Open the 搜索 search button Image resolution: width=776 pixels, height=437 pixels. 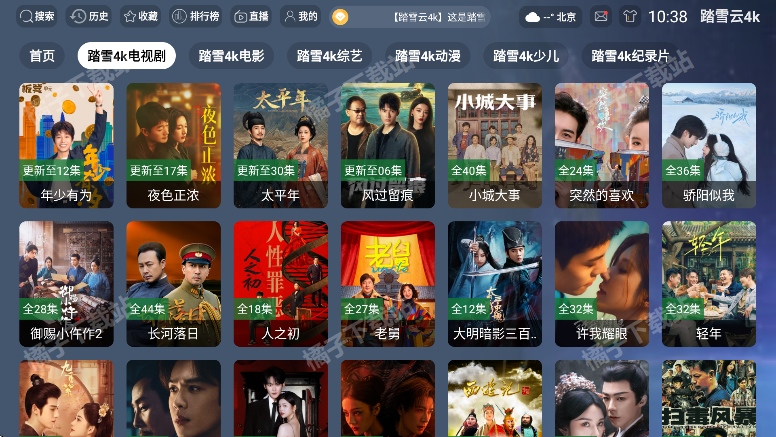[x=37, y=17]
